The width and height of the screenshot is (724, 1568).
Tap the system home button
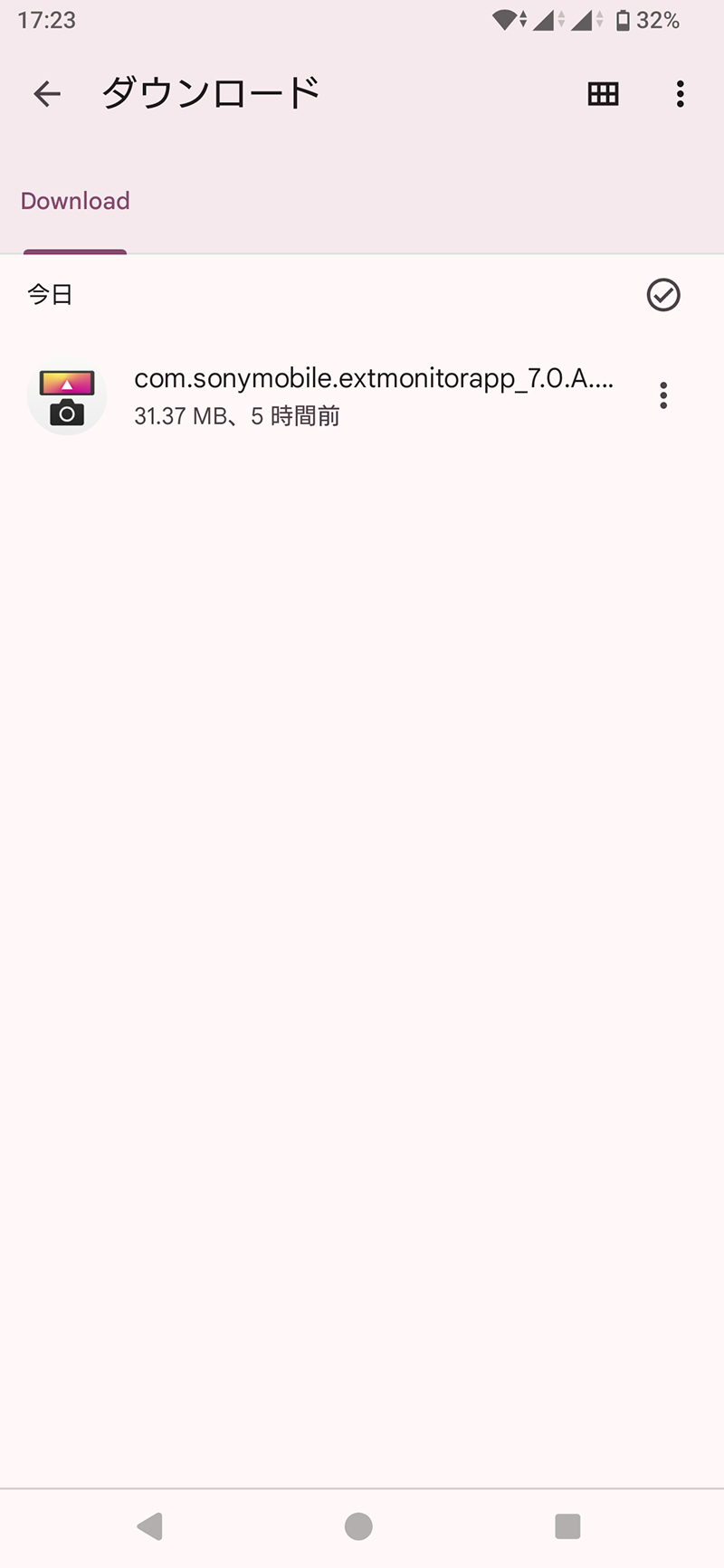click(358, 1526)
